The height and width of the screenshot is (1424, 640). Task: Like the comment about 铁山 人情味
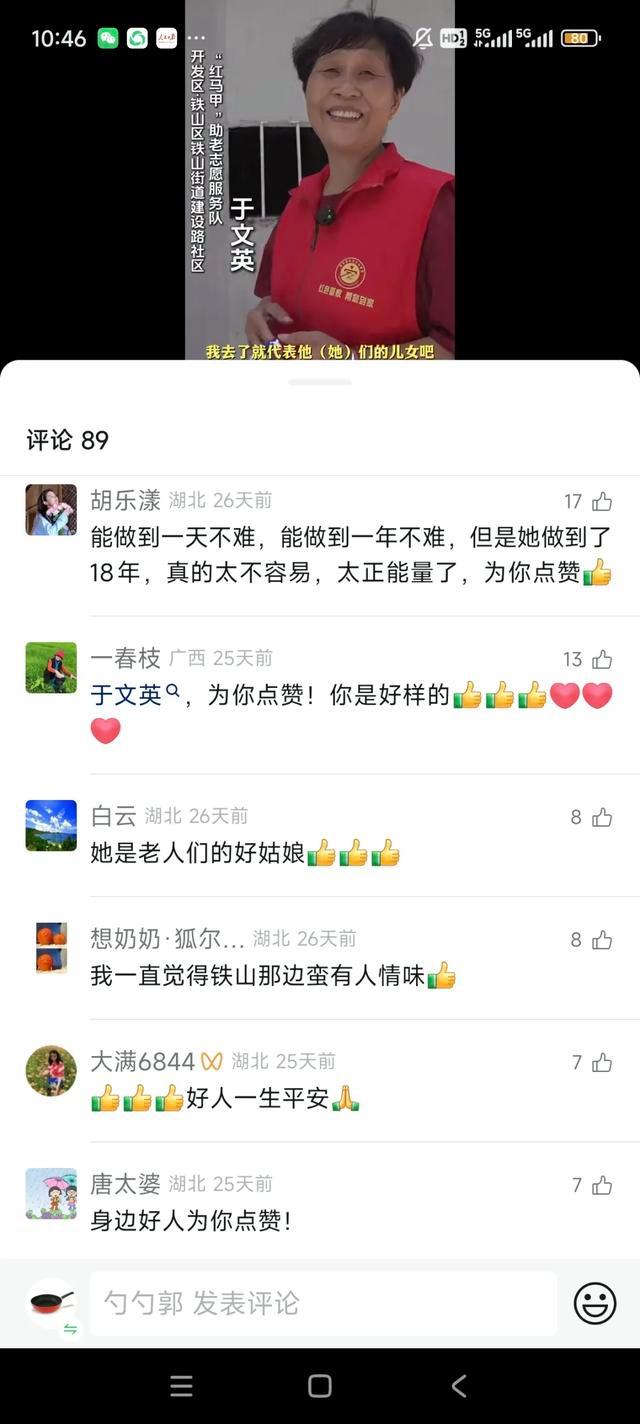[601, 940]
